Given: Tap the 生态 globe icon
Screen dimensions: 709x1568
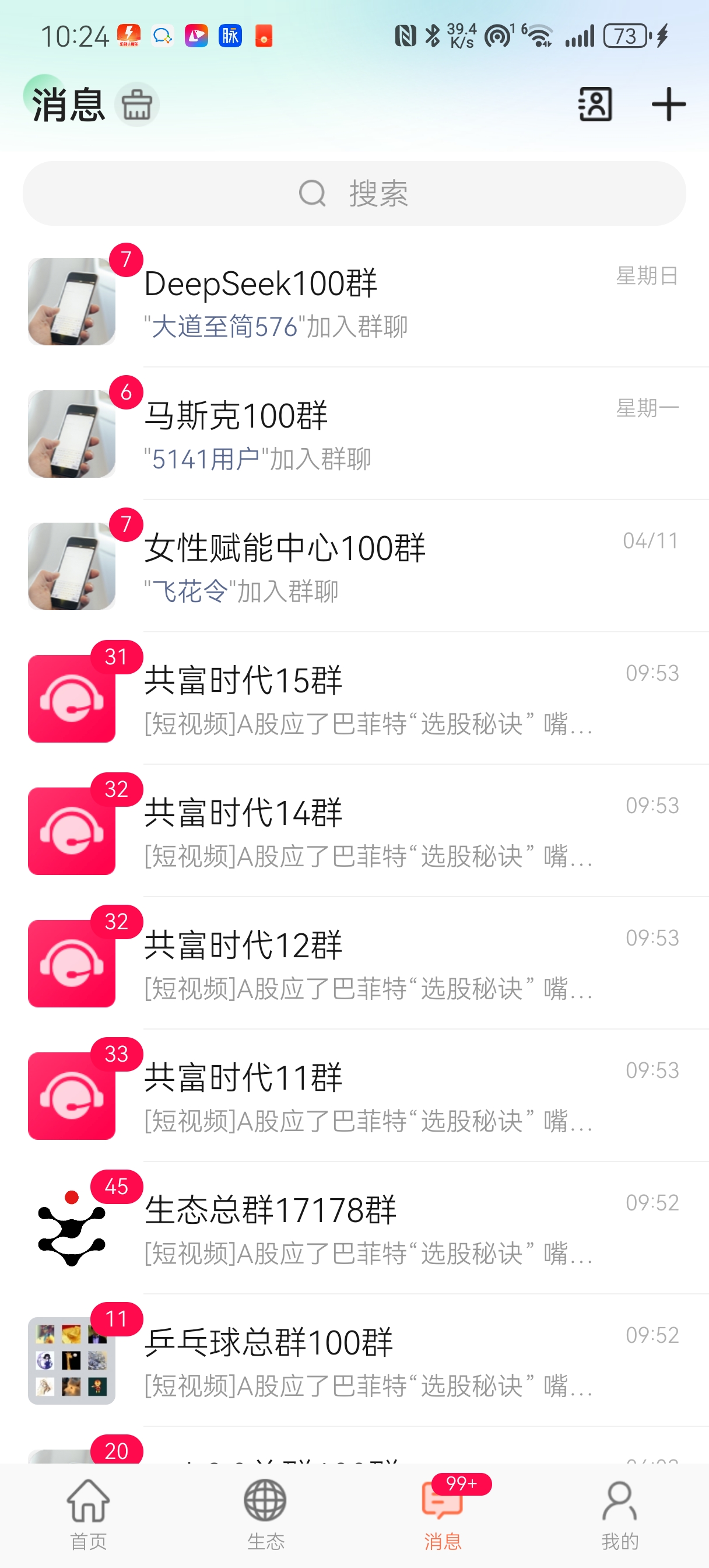Looking at the screenshot, I should click(x=266, y=1501).
